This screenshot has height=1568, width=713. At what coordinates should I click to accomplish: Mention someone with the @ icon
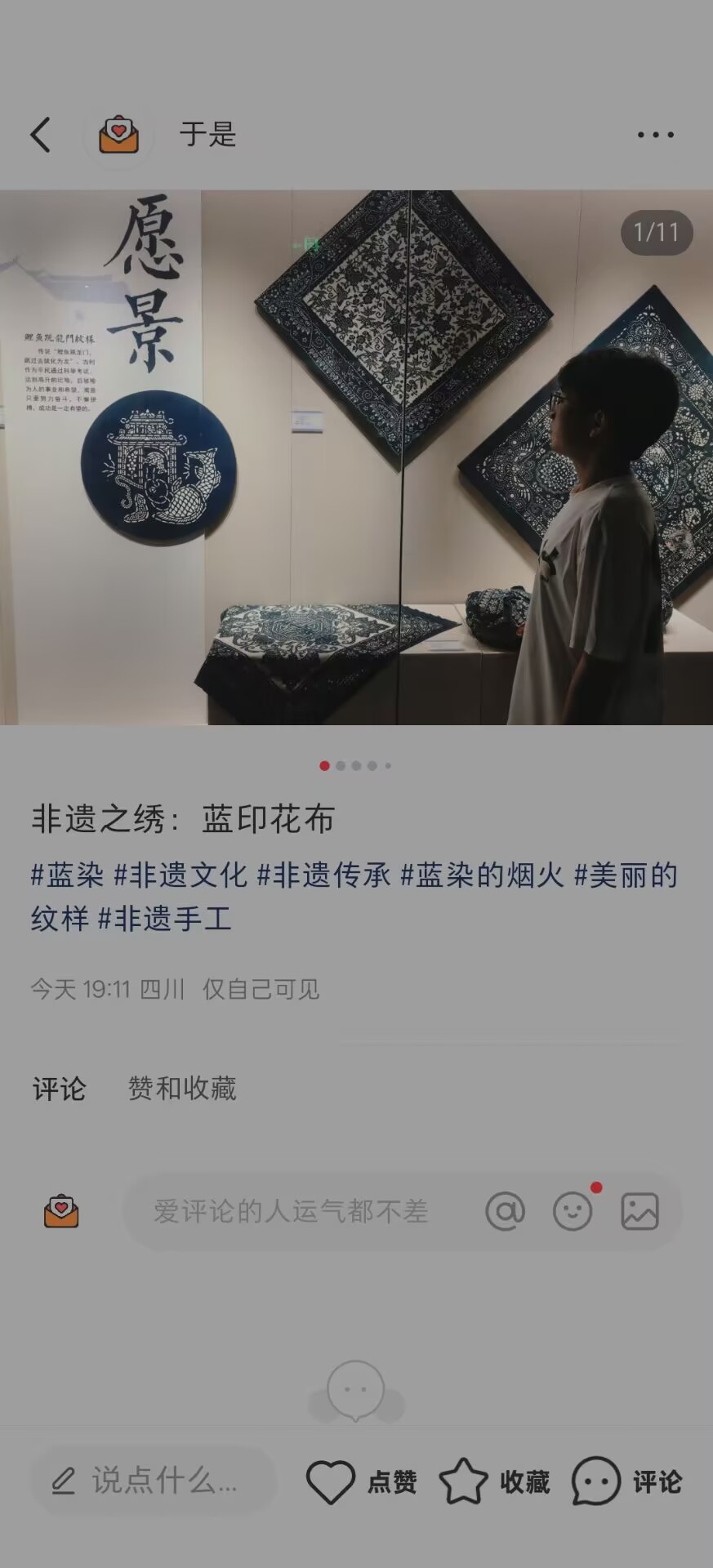(x=506, y=1211)
